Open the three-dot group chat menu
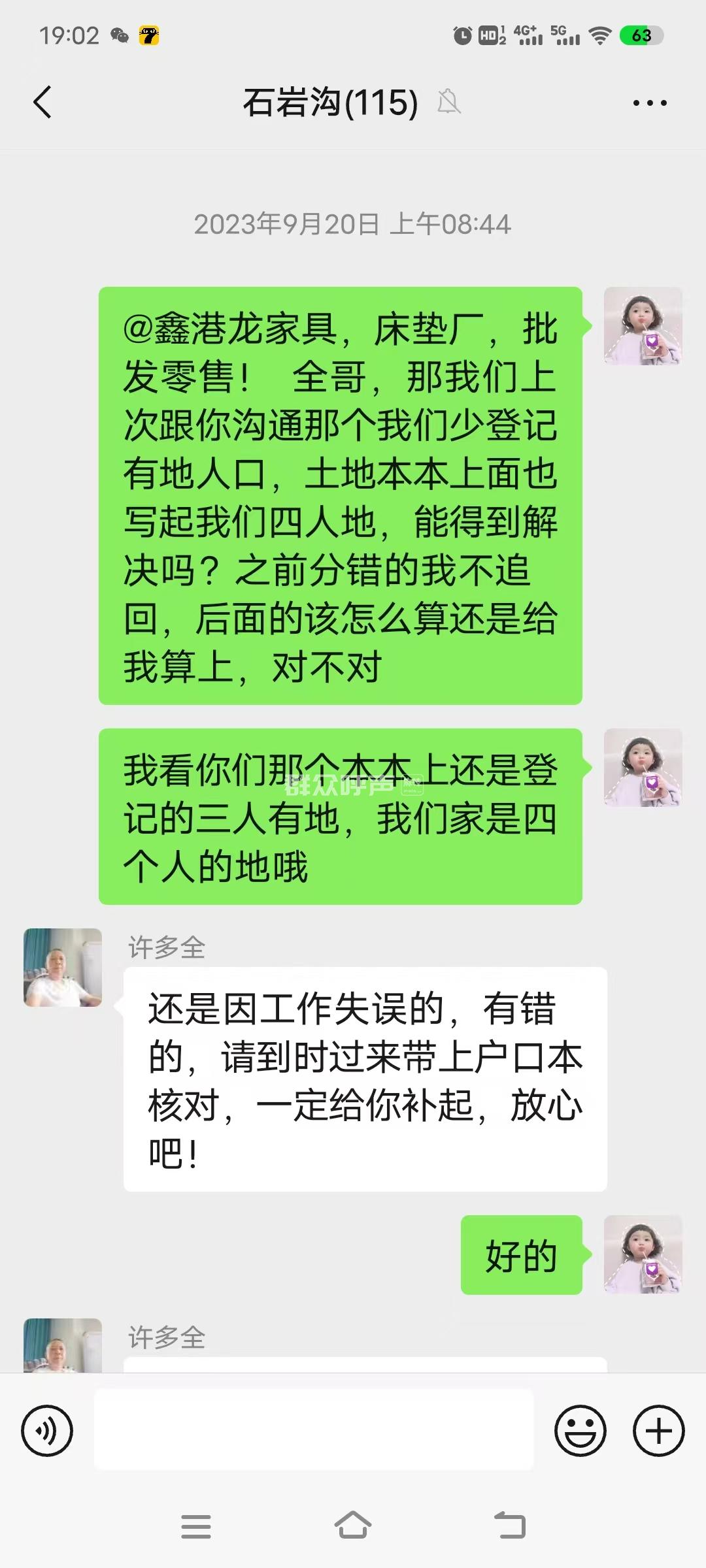 [650, 103]
